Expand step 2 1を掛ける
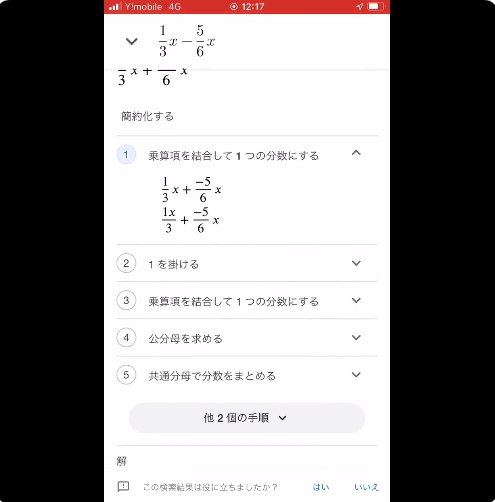The width and height of the screenshot is (495, 502). 247,263
